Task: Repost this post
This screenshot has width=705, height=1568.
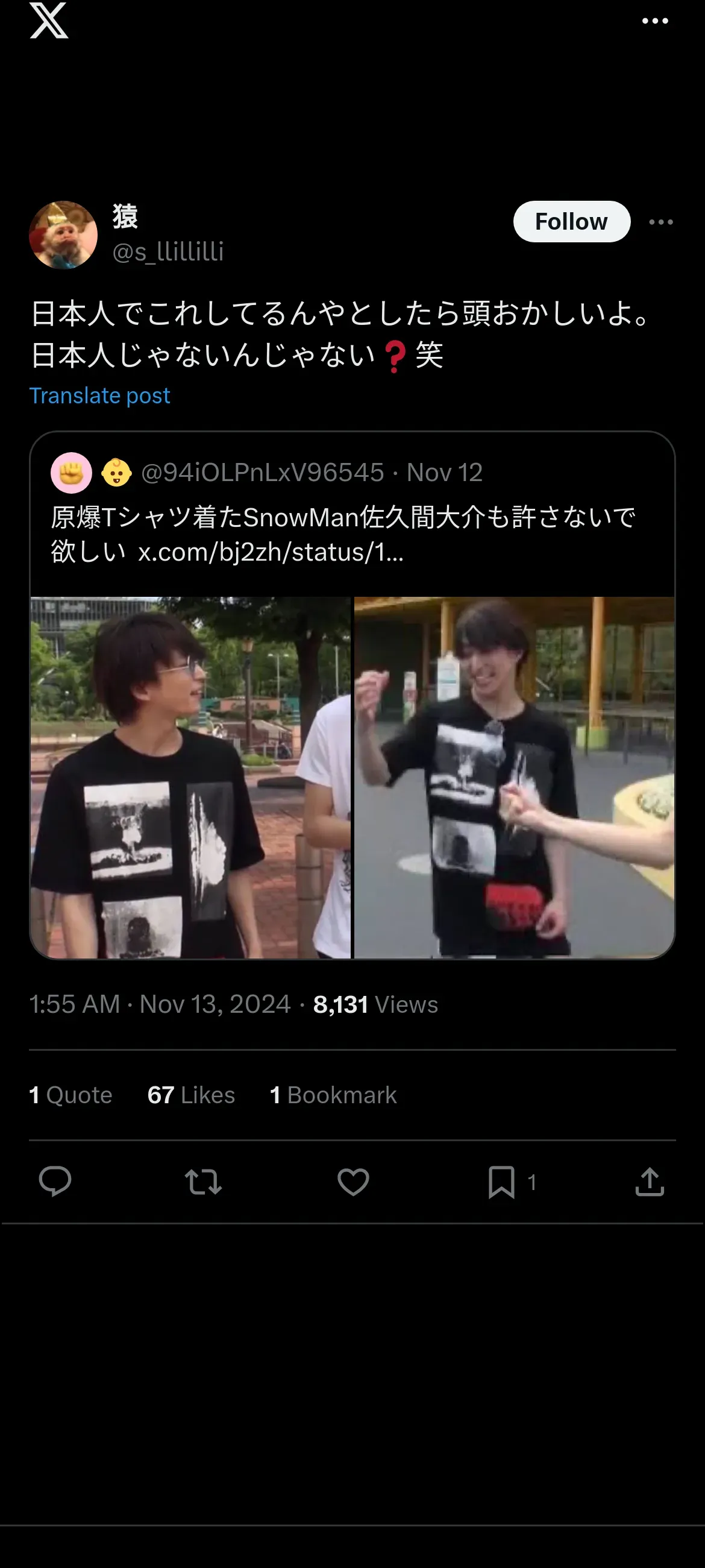Action: tap(203, 1182)
